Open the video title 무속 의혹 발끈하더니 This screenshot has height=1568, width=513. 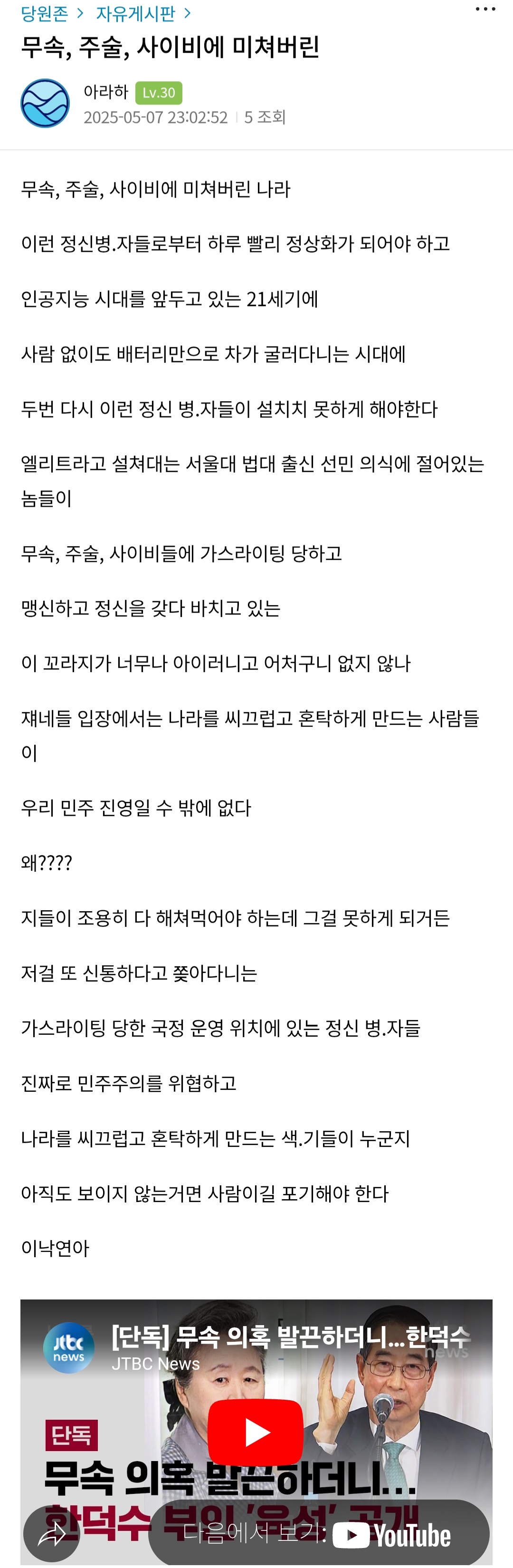[291, 1337]
